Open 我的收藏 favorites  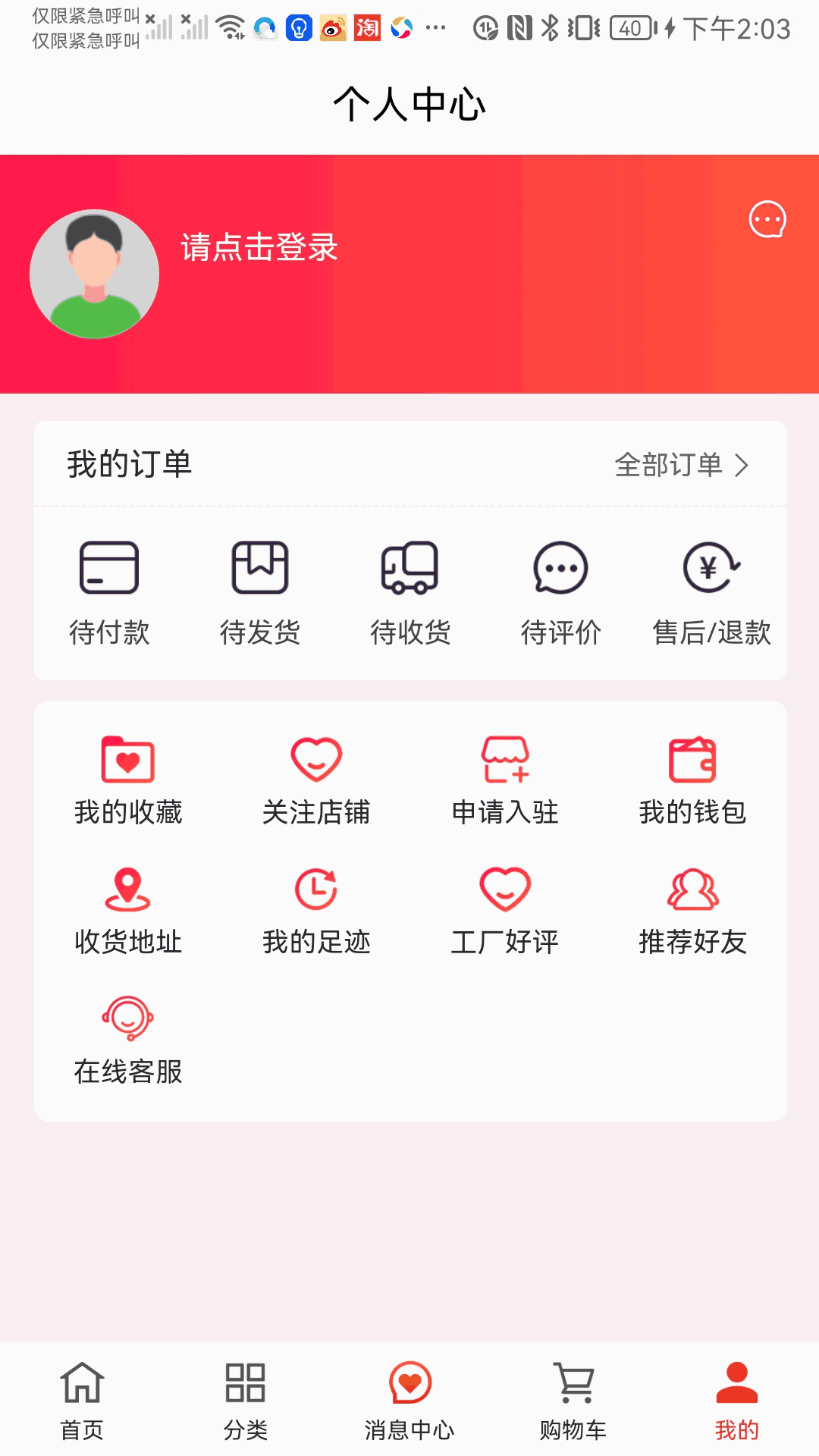coord(128,780)
